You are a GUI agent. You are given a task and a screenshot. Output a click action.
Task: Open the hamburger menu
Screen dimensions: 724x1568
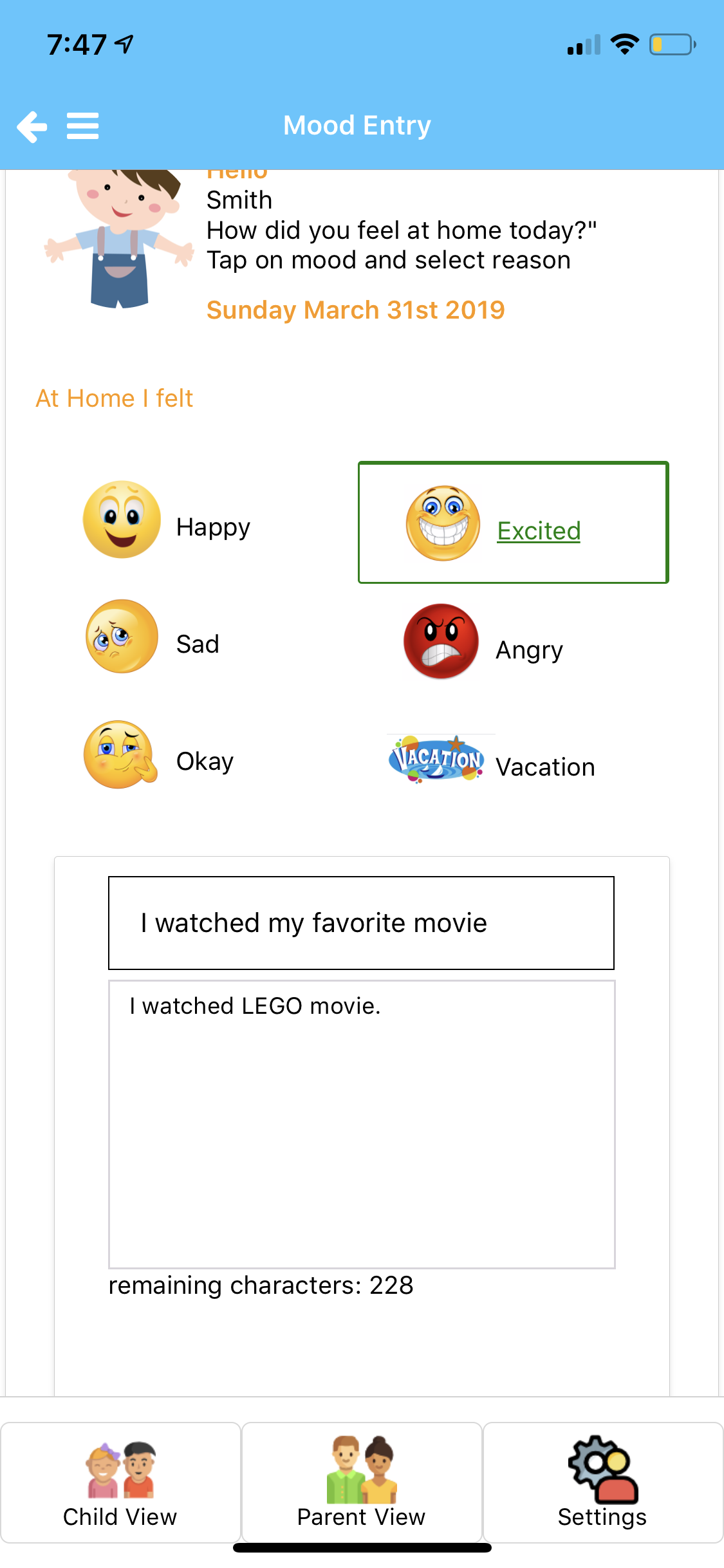(83, 126)
